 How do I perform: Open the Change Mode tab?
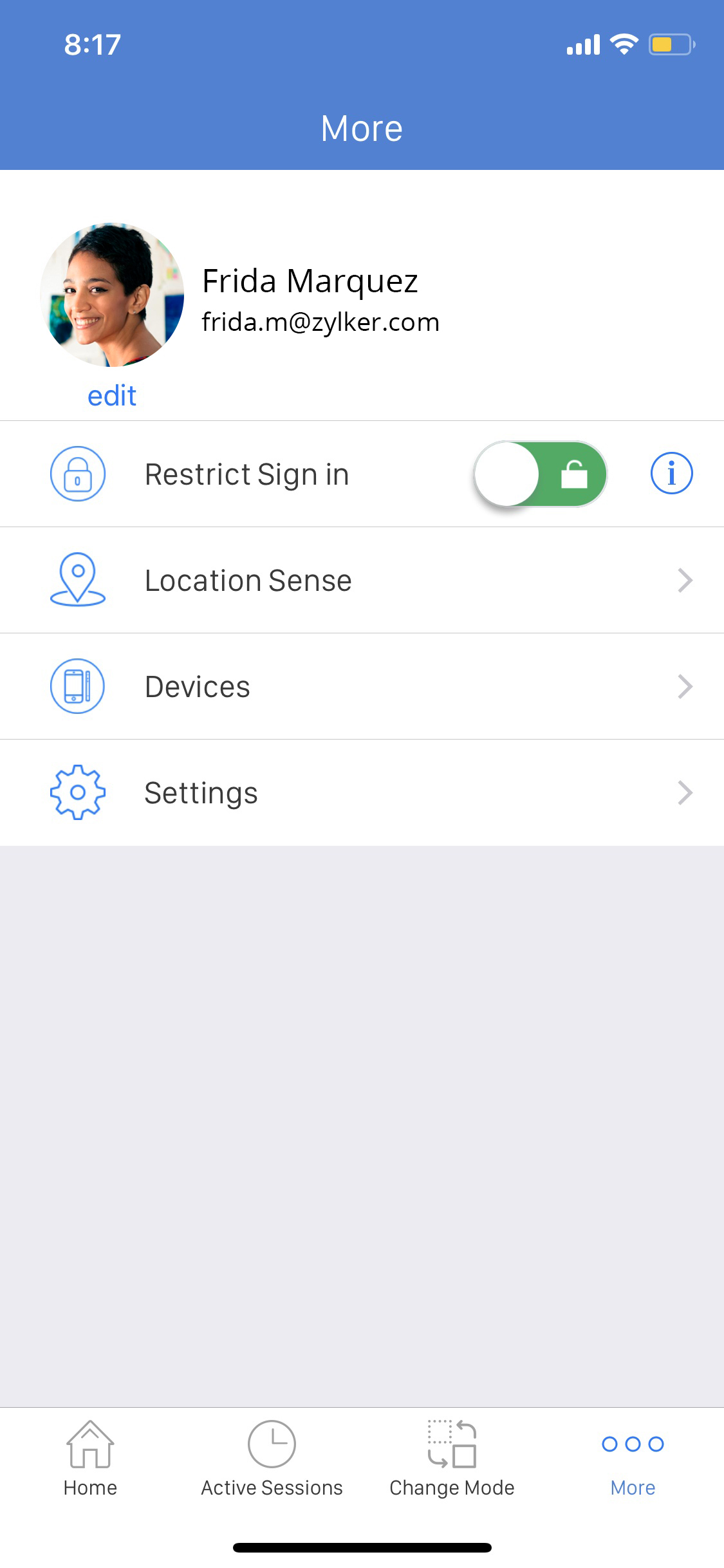452,1459
